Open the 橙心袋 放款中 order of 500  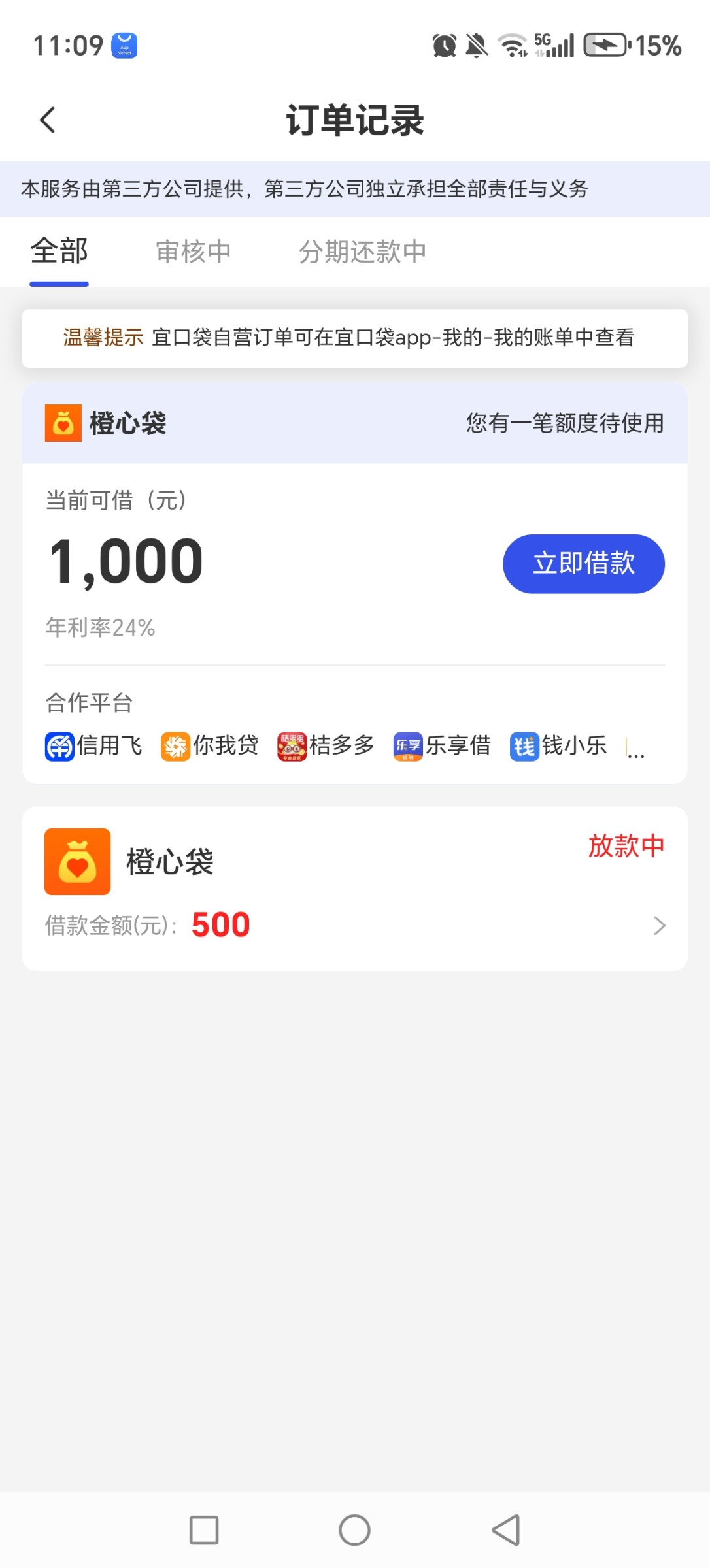point(354,889)
